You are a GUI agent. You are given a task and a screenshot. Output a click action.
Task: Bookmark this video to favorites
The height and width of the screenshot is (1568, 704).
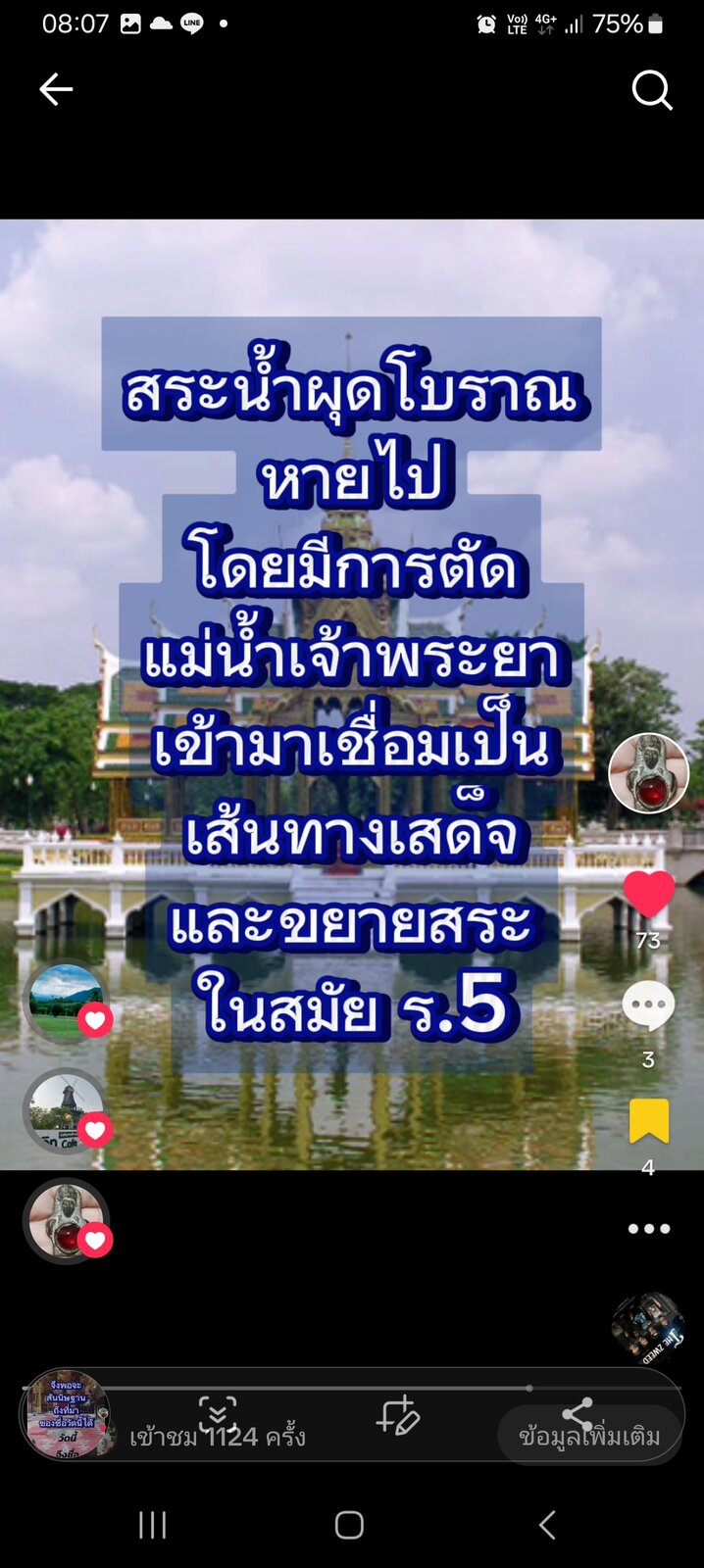point(648,1120)
